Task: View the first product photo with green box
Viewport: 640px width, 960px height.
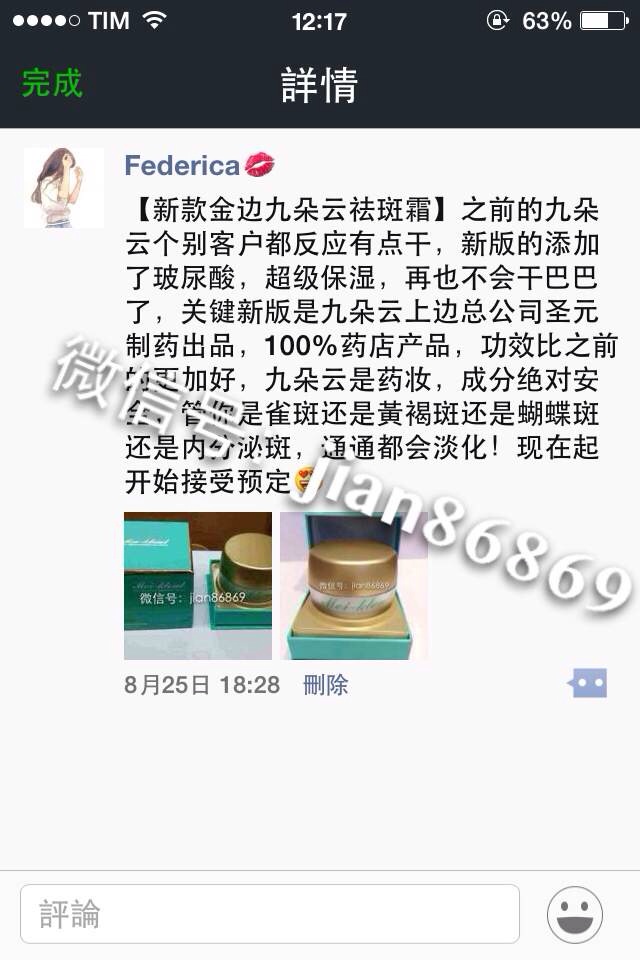Action: tap(197, 585)
